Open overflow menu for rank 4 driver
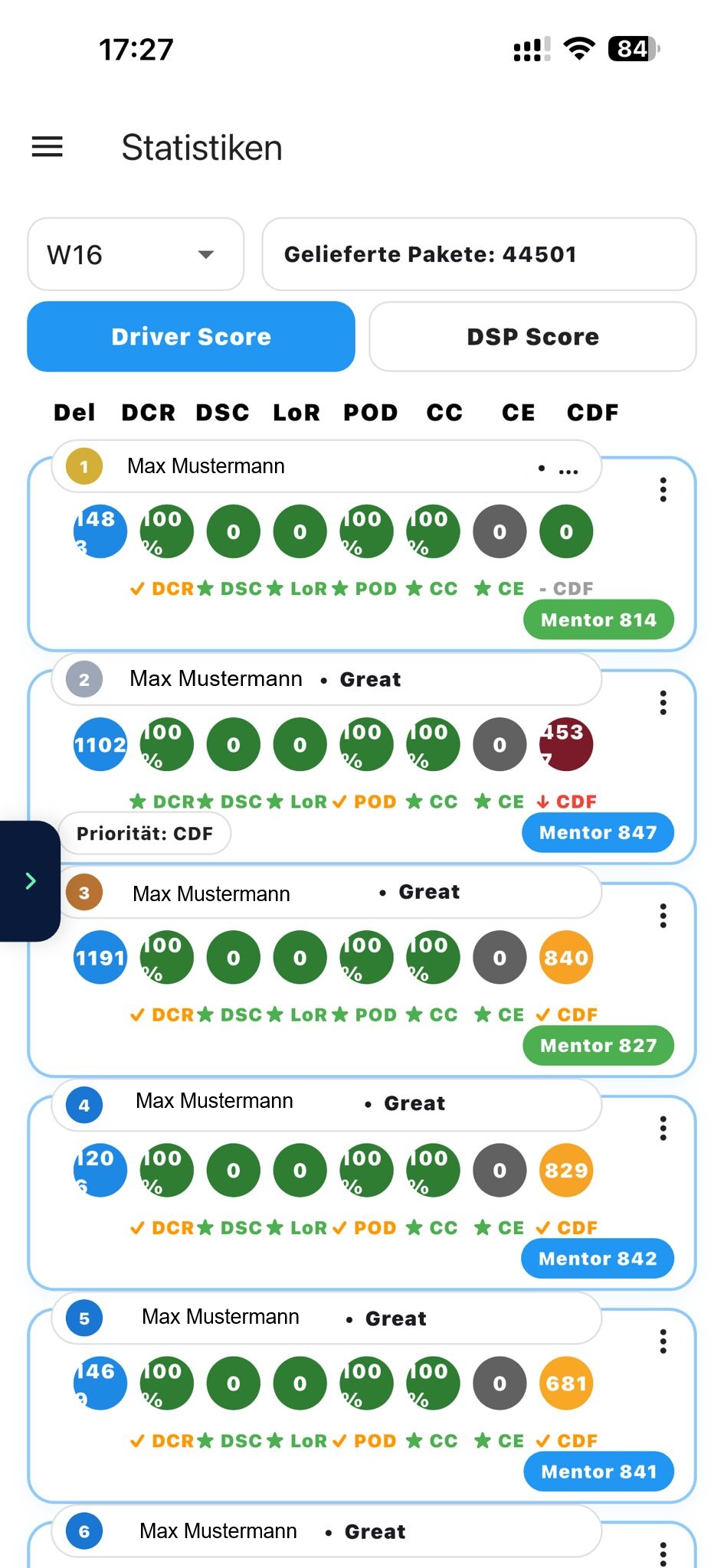 click(663, 1129)
